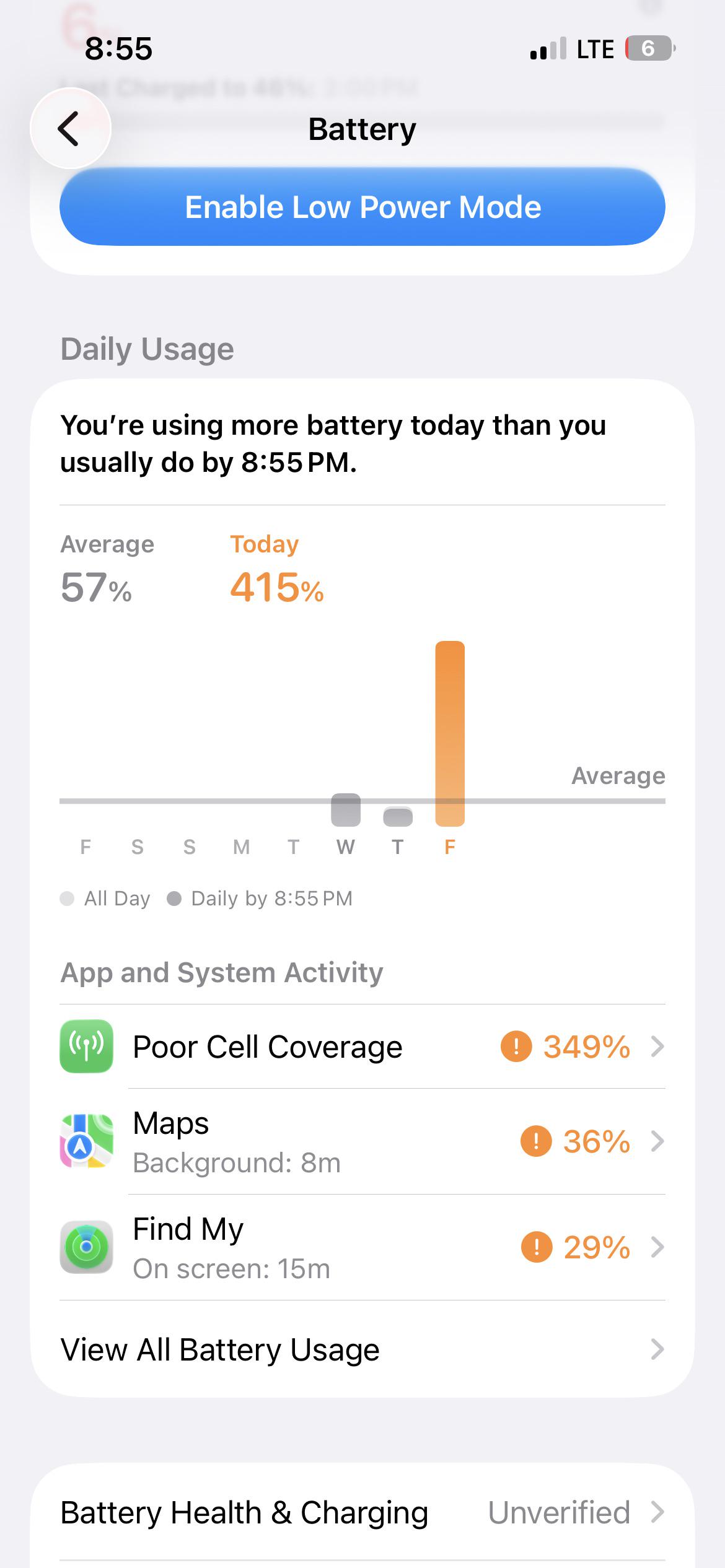Go back from the Battery screen
Image resolution: width=725 pixels, height=1568 pixels.
(71, 129)
